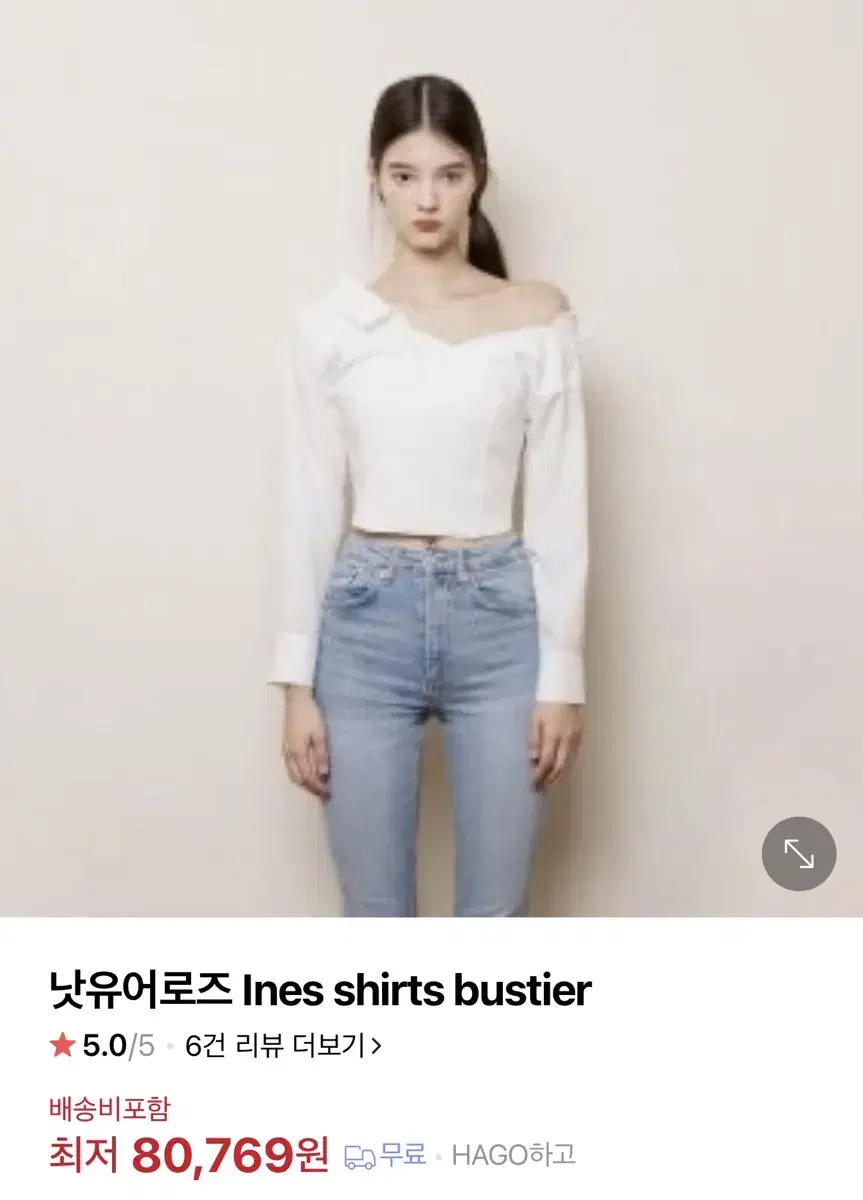Click the chevron after "리뷰 더보기"
Viewport: 863px width, 1200px height.
(375, 1043)
